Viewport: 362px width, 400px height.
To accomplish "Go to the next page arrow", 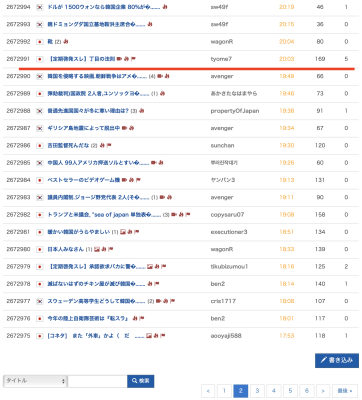I will point(323,391).
